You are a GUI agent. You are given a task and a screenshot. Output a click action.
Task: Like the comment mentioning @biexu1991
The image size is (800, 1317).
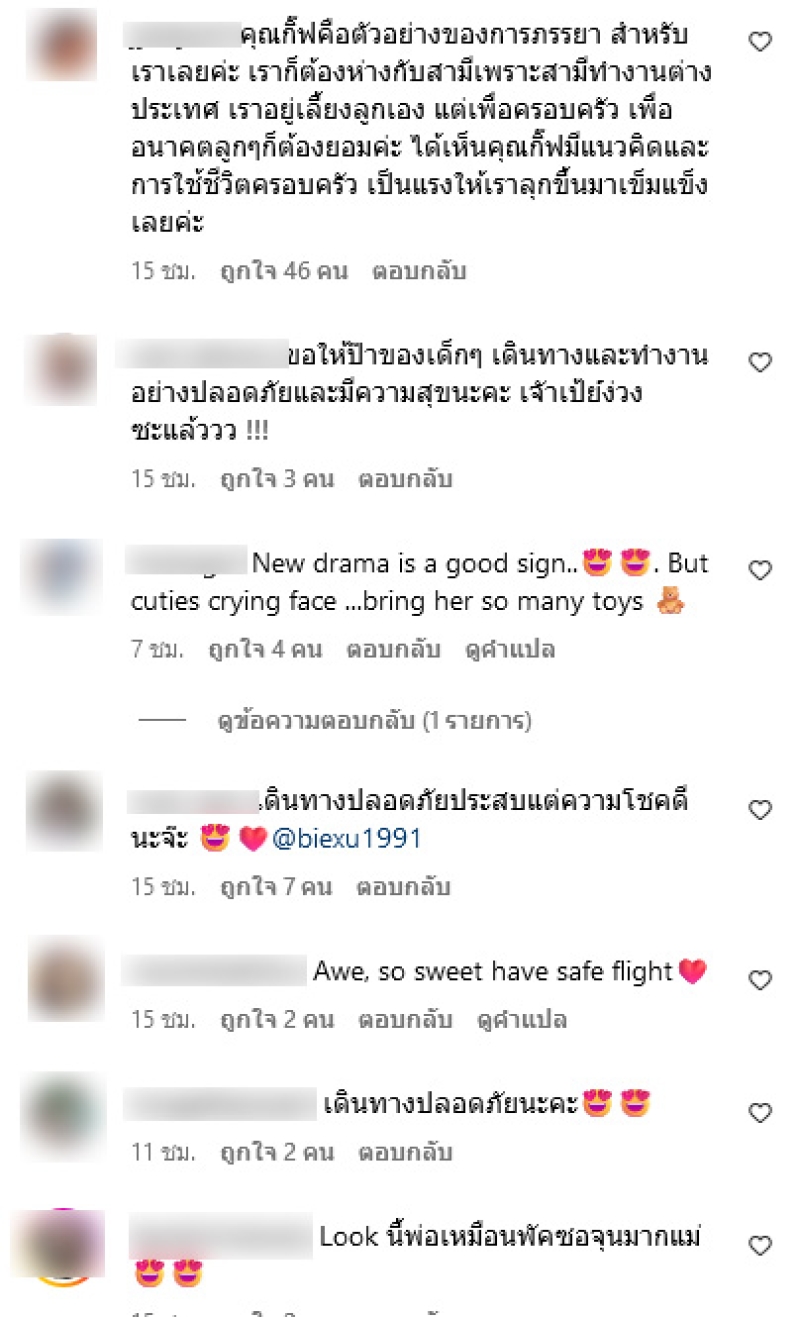[x=760, y=809]
